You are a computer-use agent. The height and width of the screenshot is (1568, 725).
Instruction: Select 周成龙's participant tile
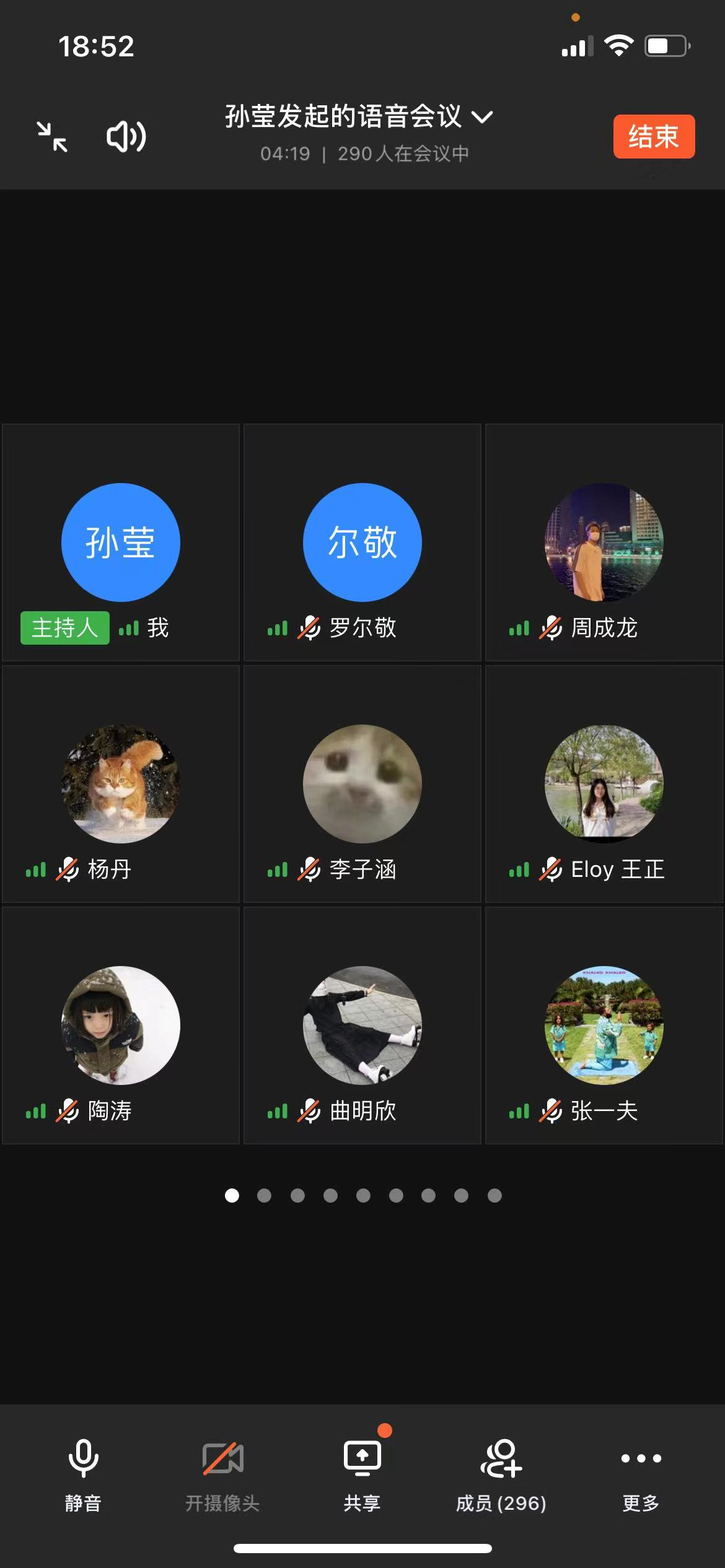pos(604,542)
